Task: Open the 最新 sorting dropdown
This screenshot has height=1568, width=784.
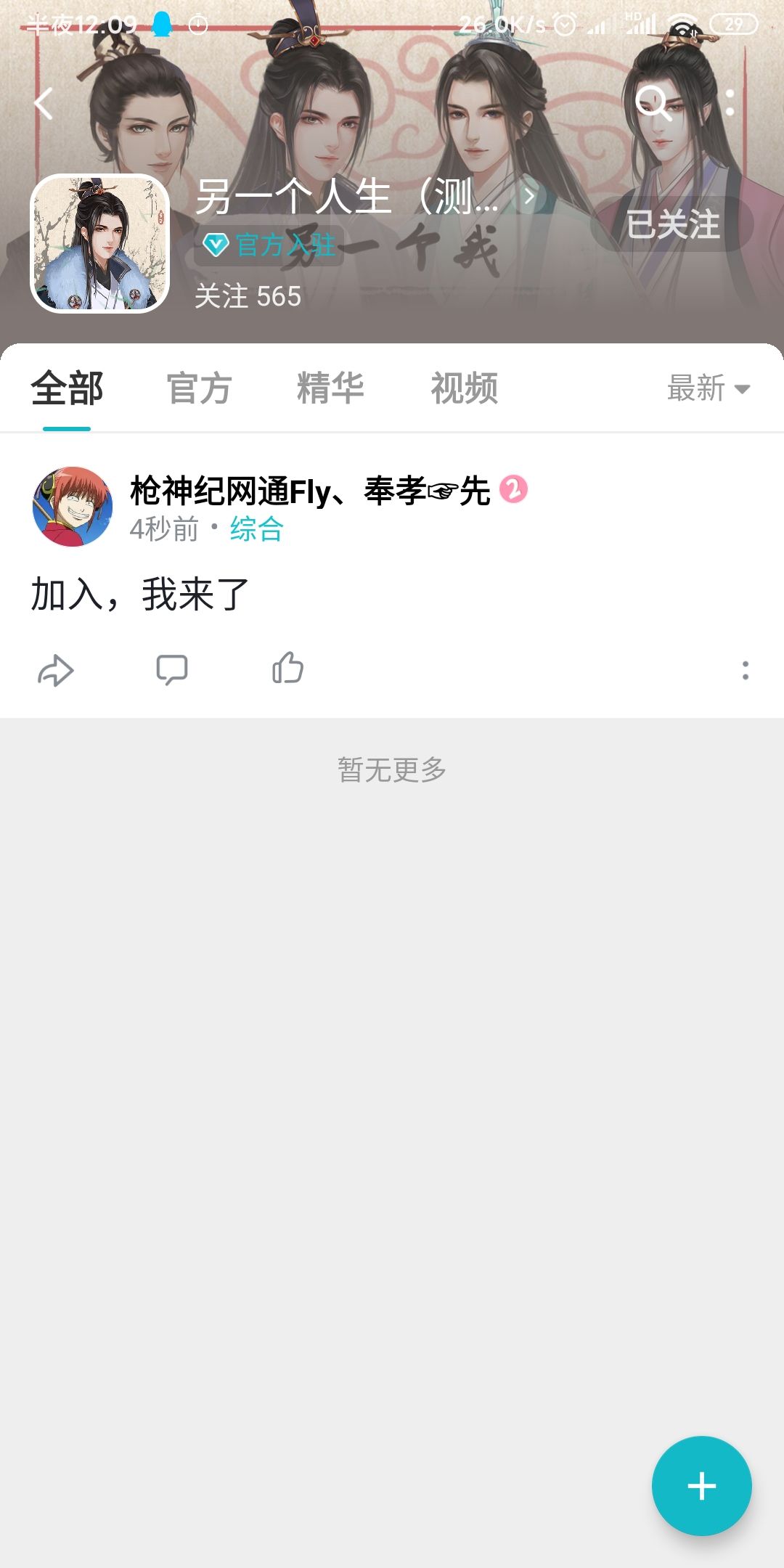Action: click(x=706, y=389)
